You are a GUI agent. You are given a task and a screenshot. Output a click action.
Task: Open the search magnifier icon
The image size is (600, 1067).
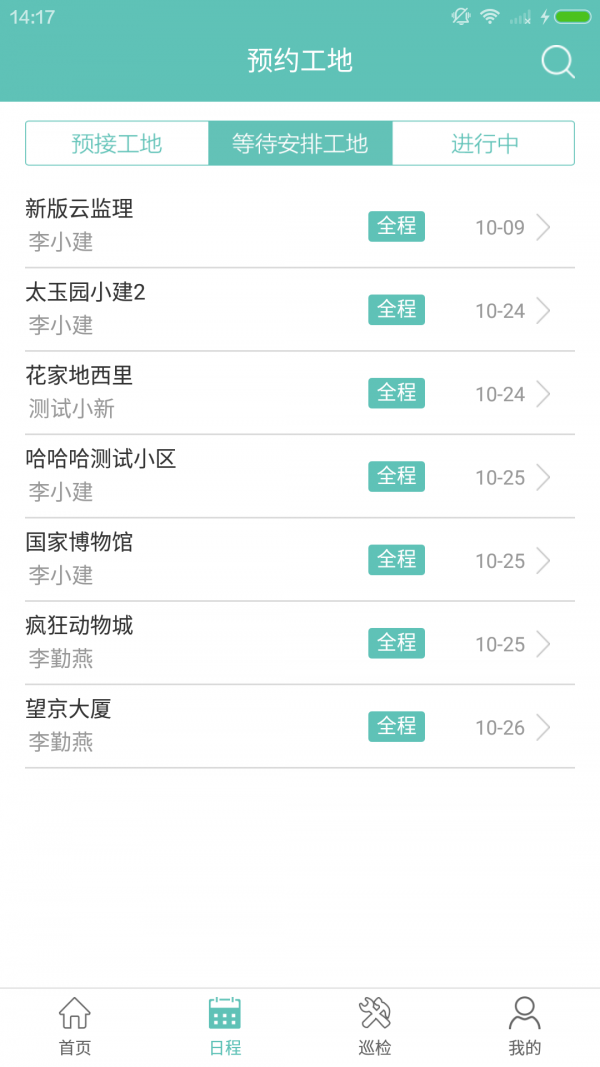click(557, 62)
